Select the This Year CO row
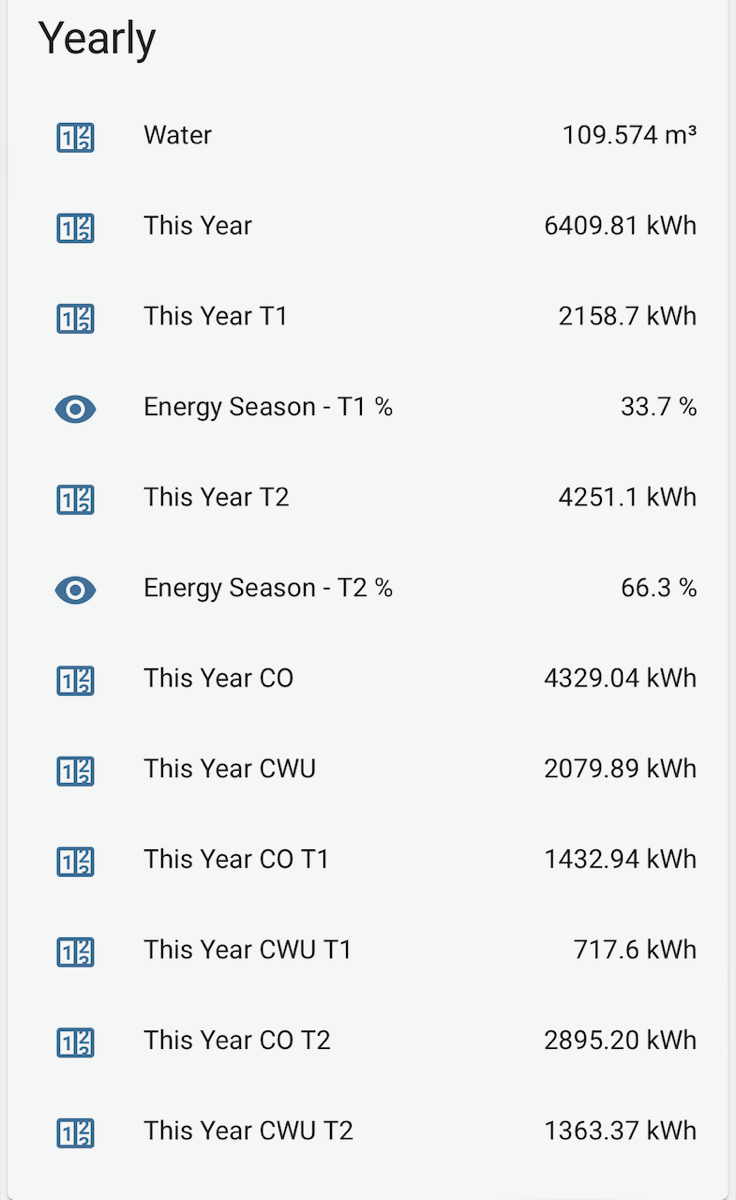This screenshot has width=736, height=1200. pyautogui.click(x=218, y=678)
